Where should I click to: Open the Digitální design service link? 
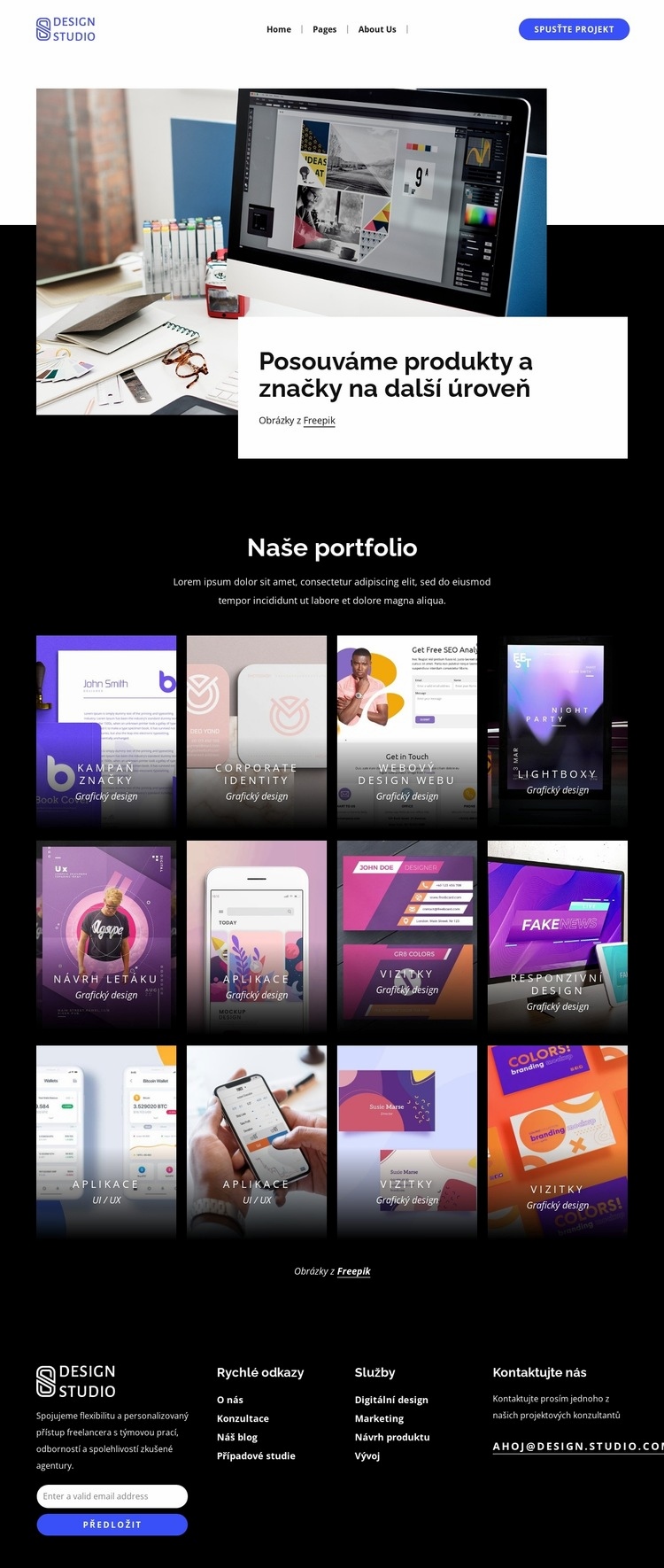(x=391, y=1400)
